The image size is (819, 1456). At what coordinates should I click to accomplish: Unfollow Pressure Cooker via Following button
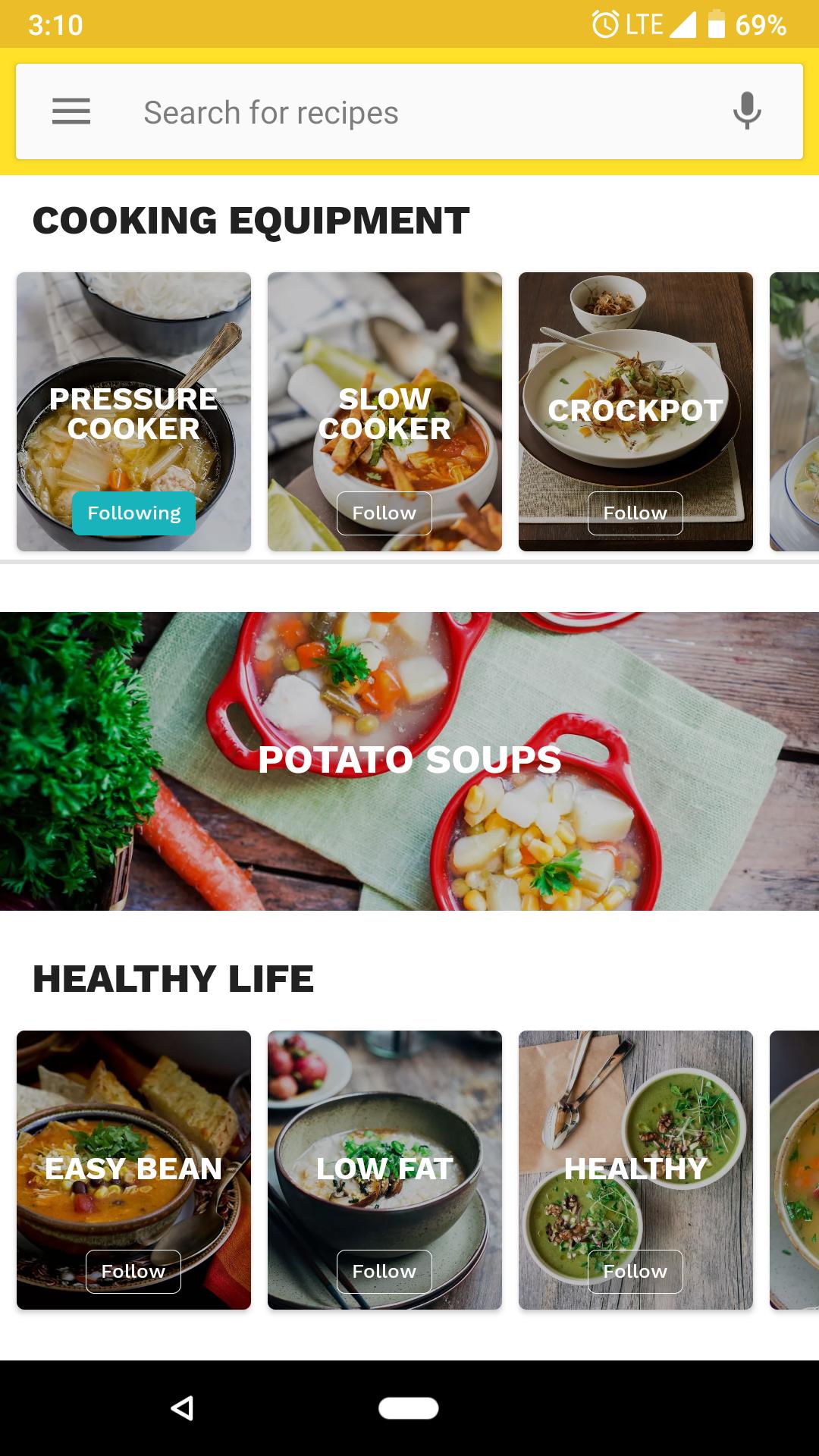coord(134,513)
